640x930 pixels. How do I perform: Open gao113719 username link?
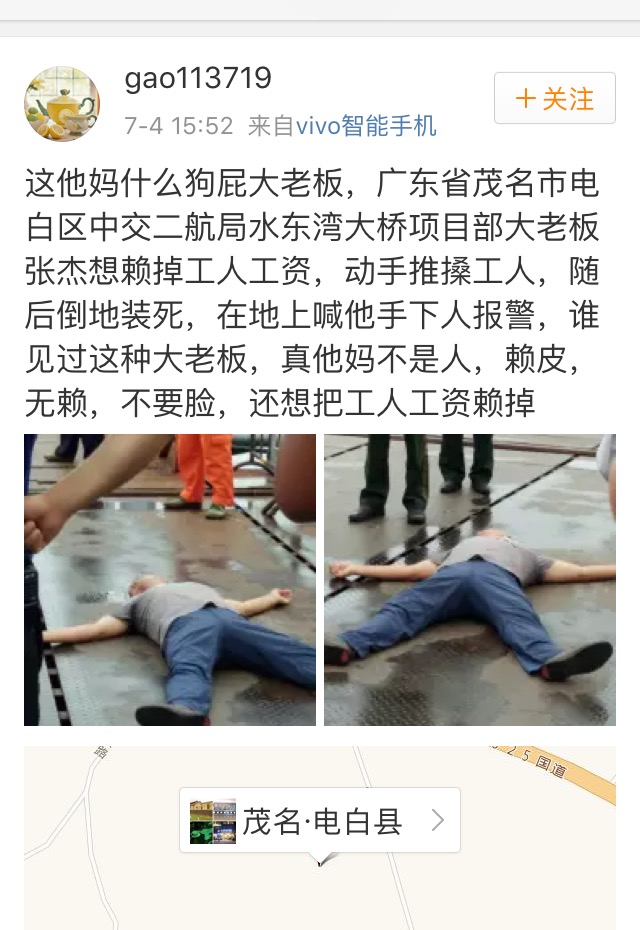[x=198, y=79]
